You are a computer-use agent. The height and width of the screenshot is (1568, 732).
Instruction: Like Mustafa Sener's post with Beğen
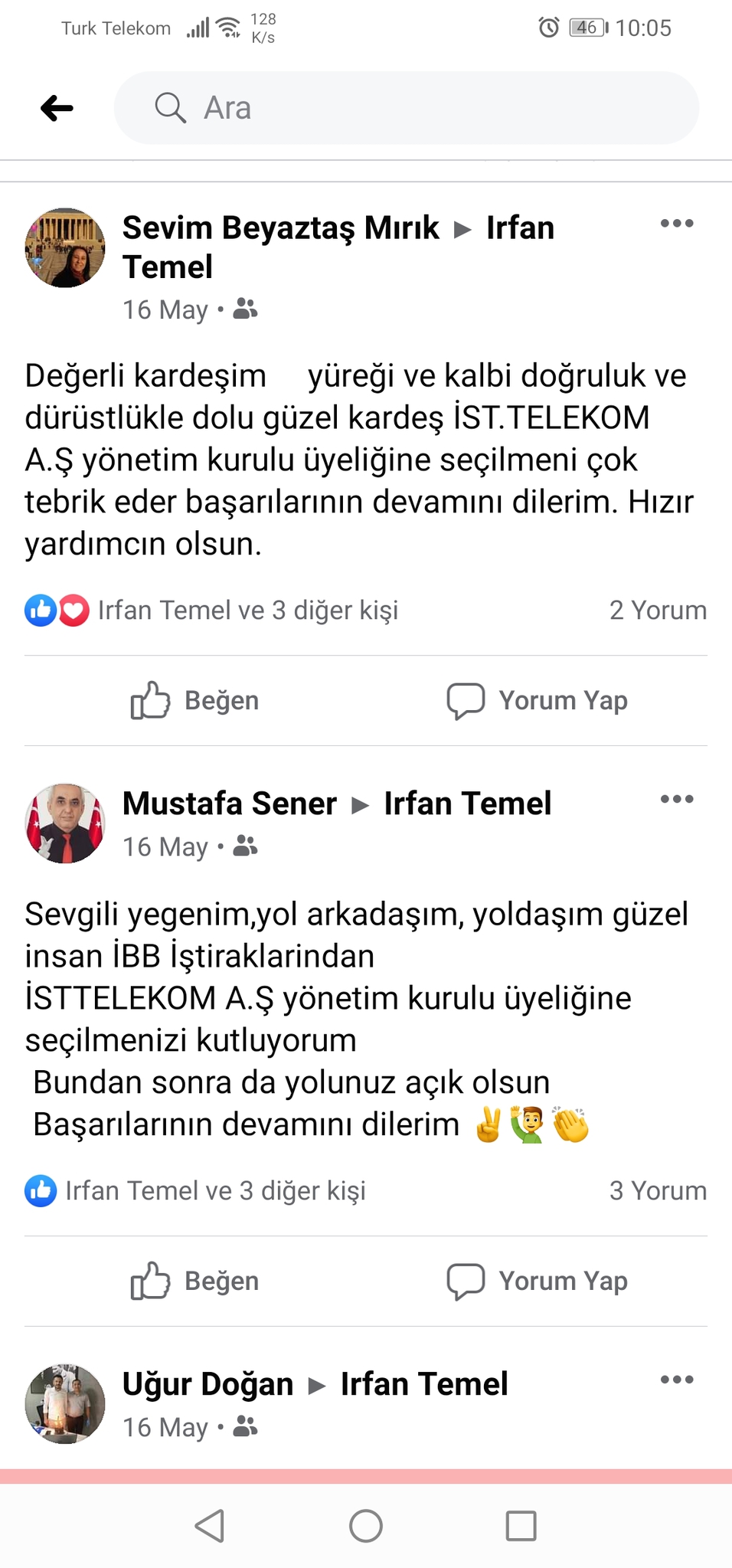point(195,1281)
